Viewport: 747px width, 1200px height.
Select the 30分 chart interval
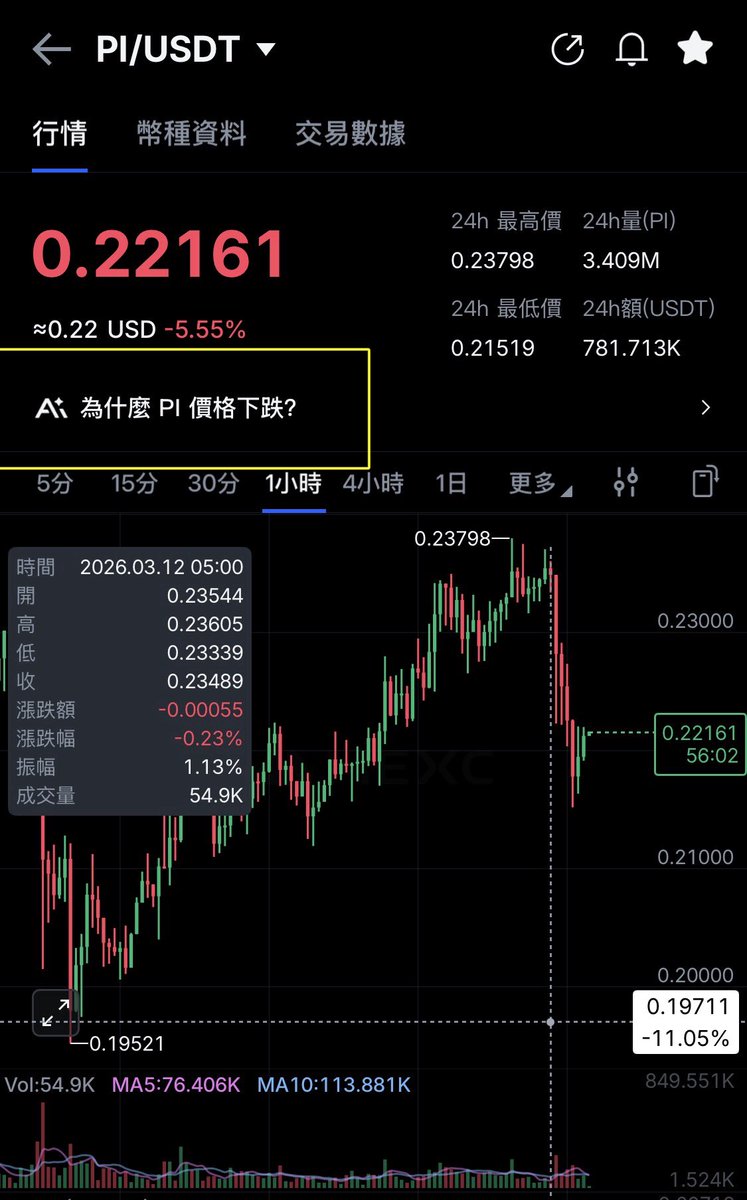[x=213, y=484]
